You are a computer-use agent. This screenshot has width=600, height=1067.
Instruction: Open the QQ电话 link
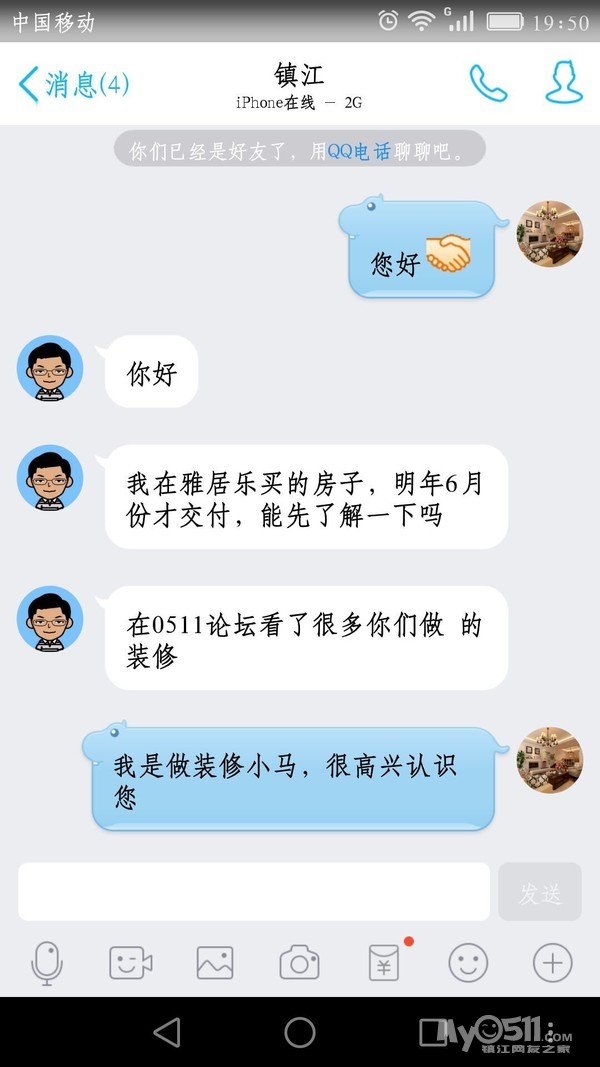359,151
